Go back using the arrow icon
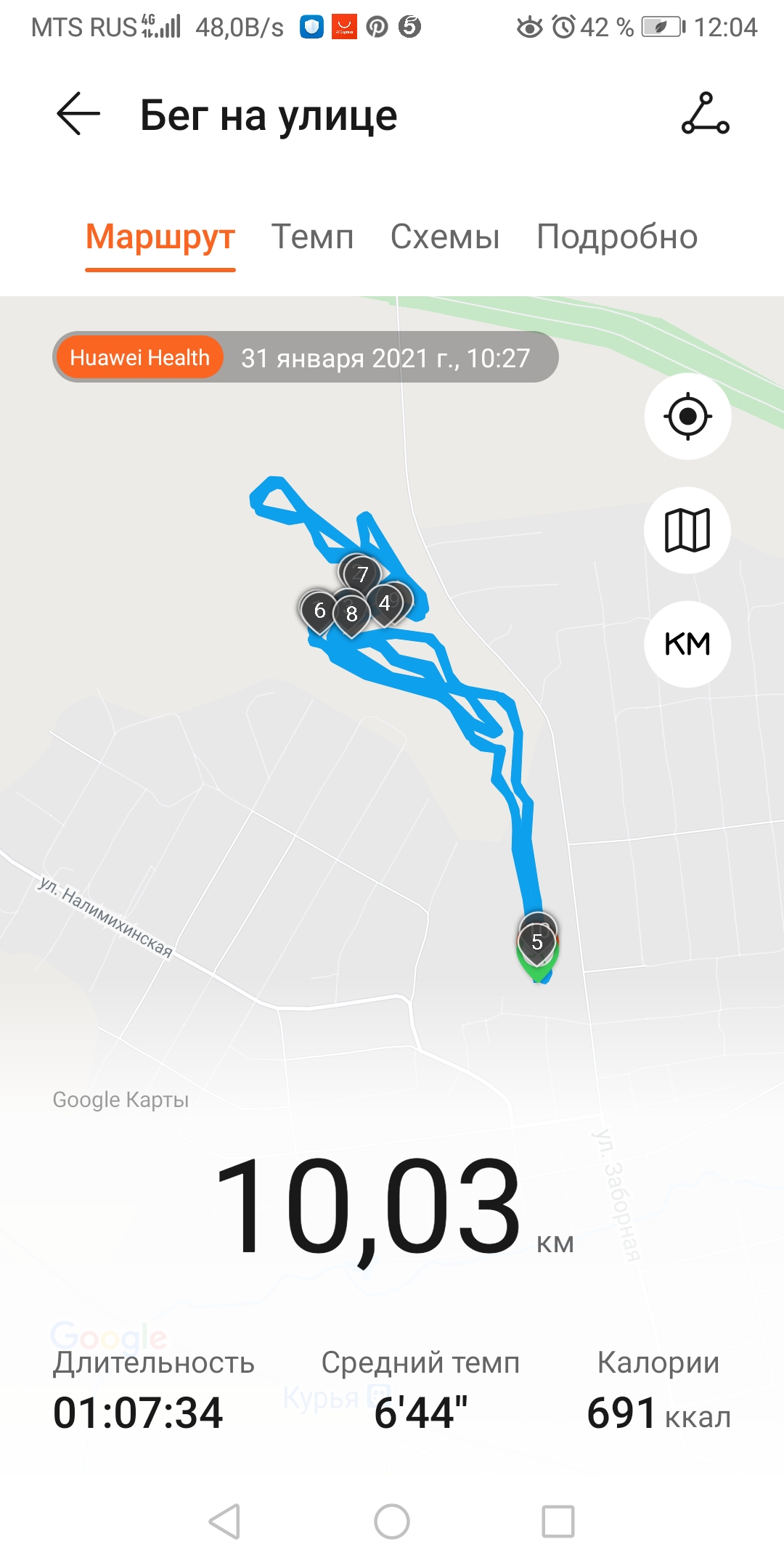 [78, 114]
